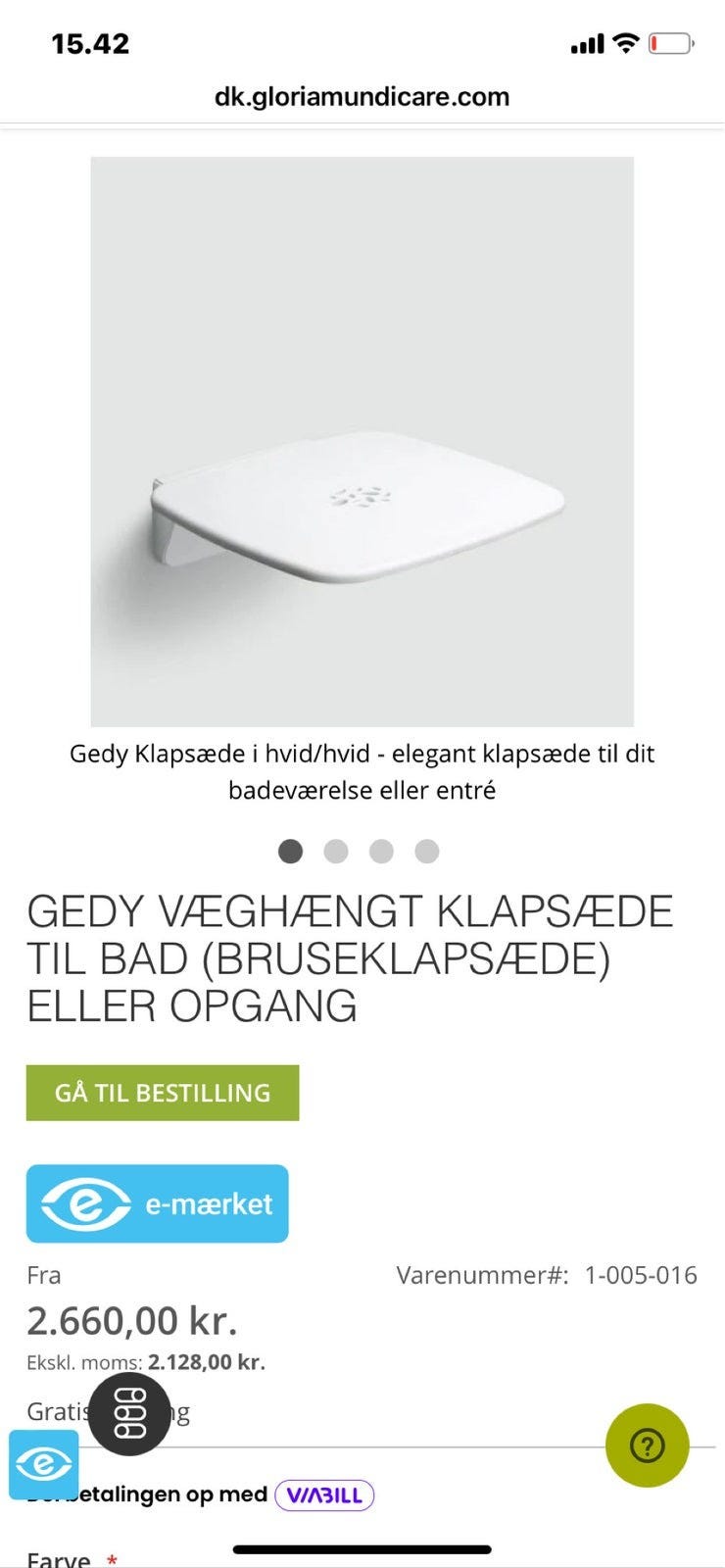Tap the address bar dk.gloriamundicare.com
725x1568 pixels.
[362, 96]
